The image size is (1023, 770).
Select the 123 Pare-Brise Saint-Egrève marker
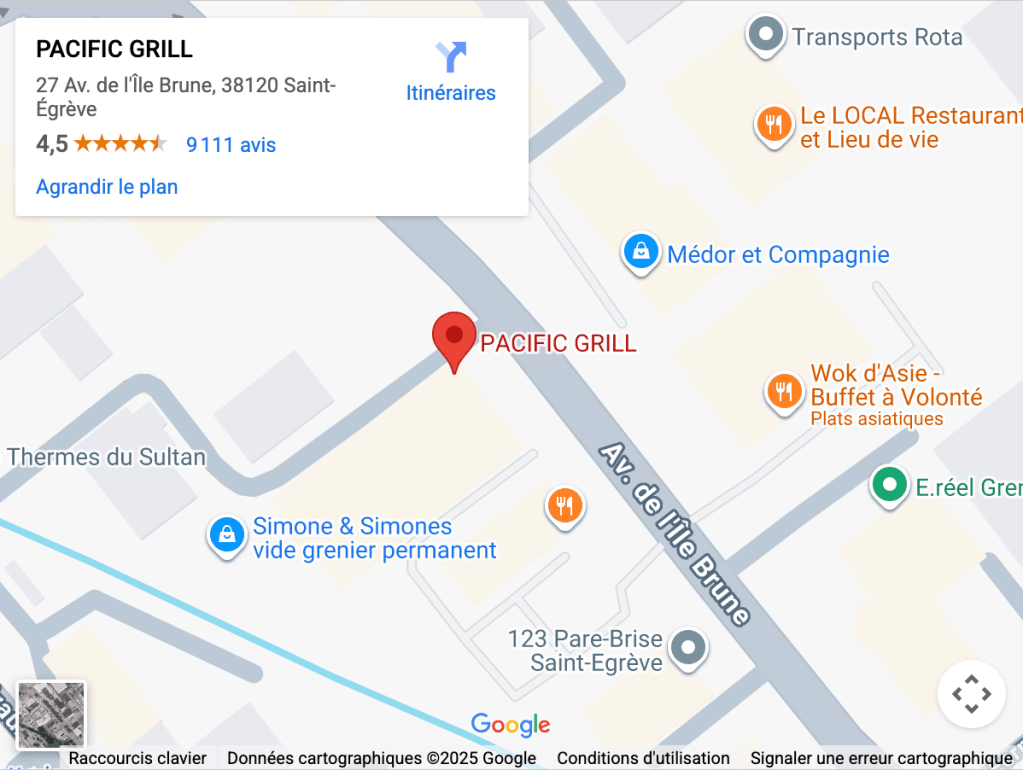tap(687, 647)
